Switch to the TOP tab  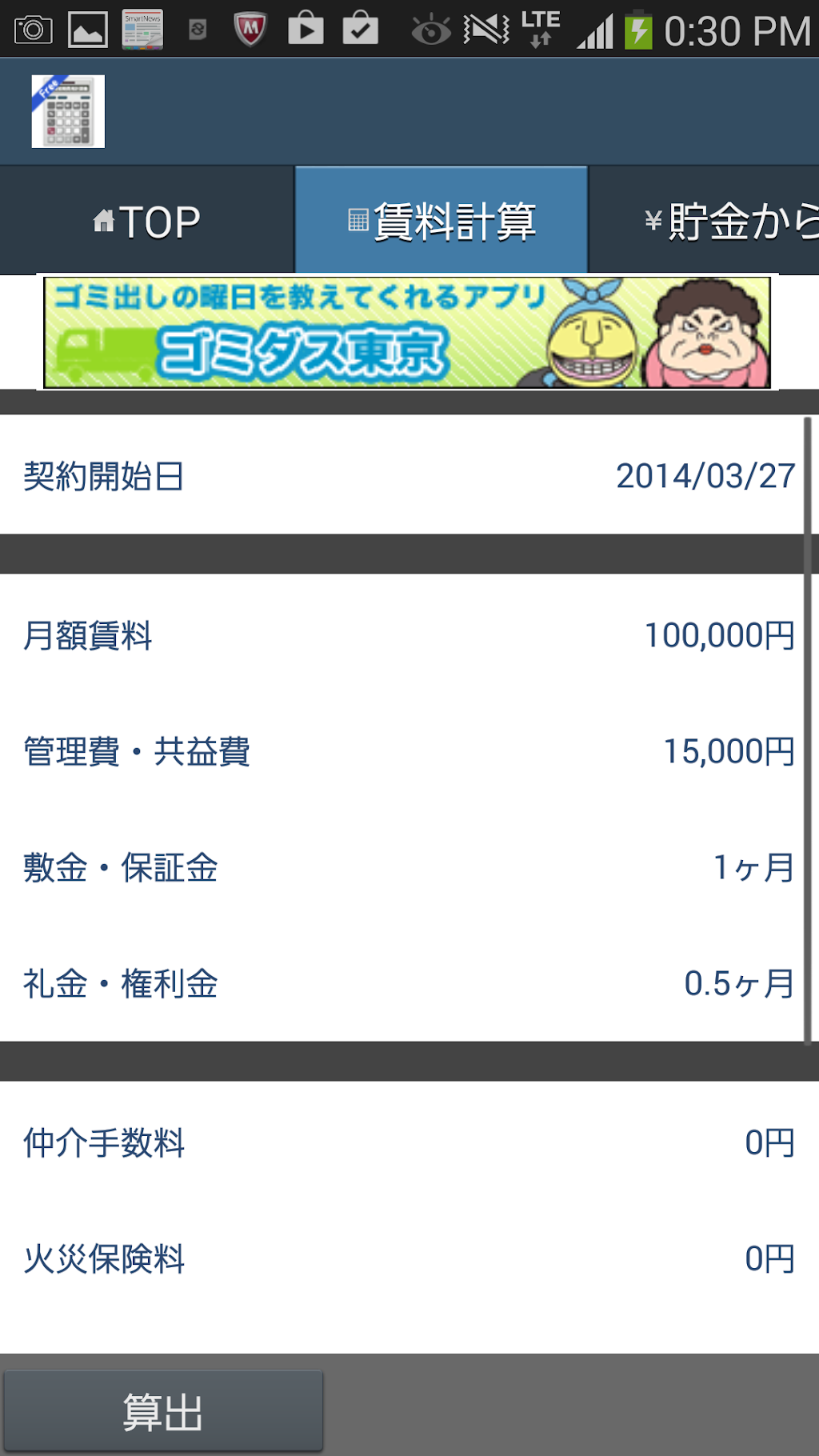[146, 222]
